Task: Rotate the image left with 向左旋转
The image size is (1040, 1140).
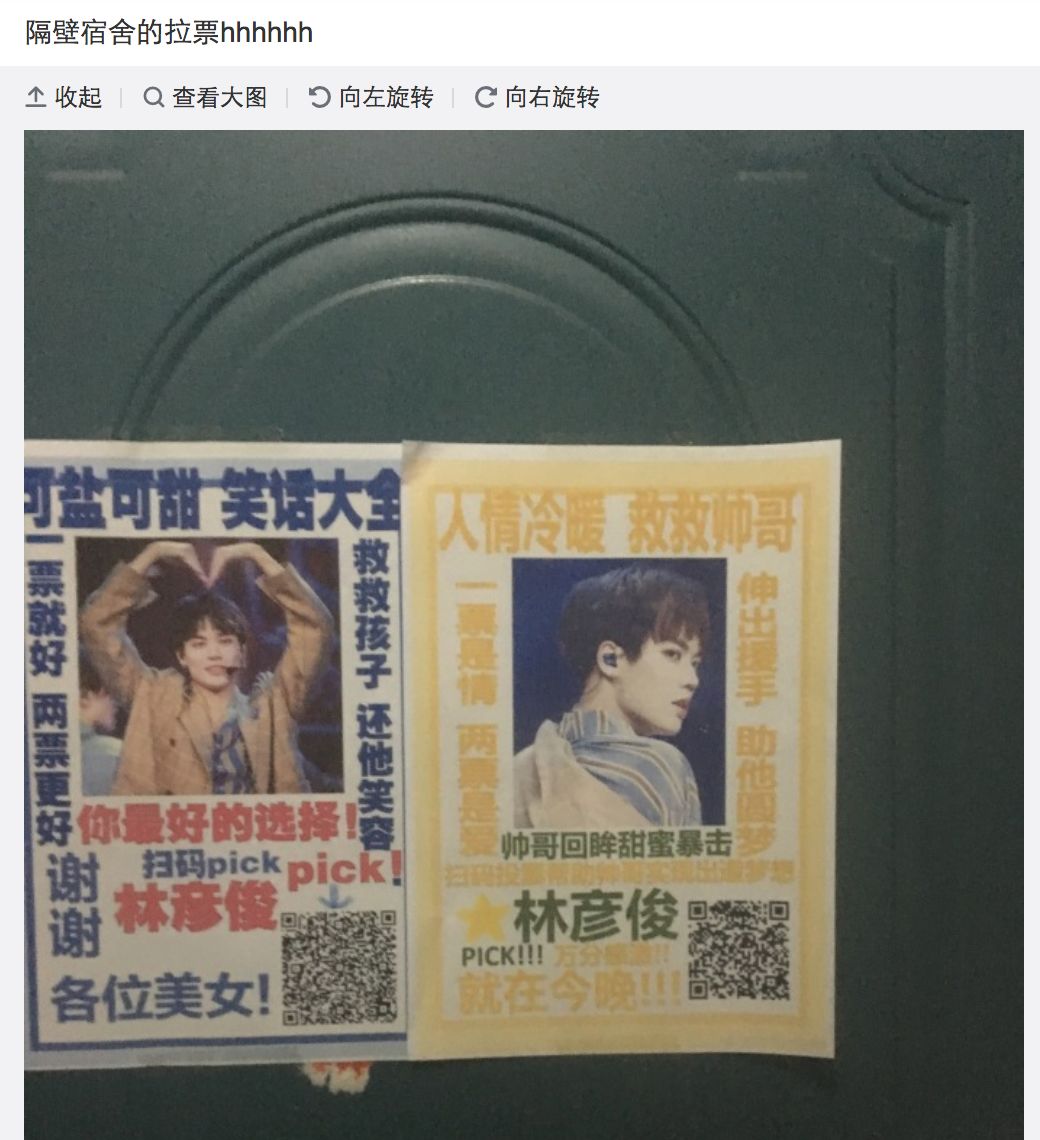Action: (x=371, y=97)
